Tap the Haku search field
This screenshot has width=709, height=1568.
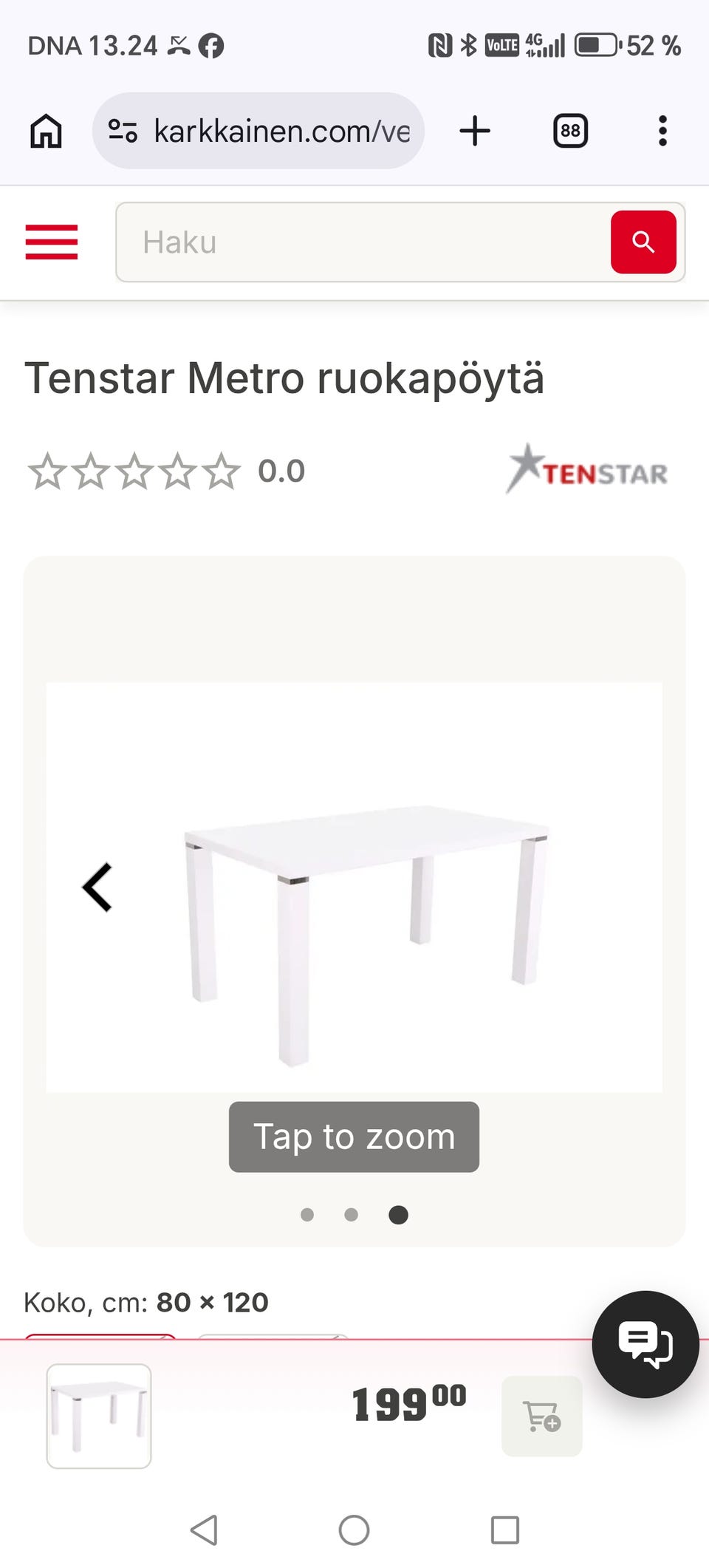pyautogui.click(x=362, y=242)
